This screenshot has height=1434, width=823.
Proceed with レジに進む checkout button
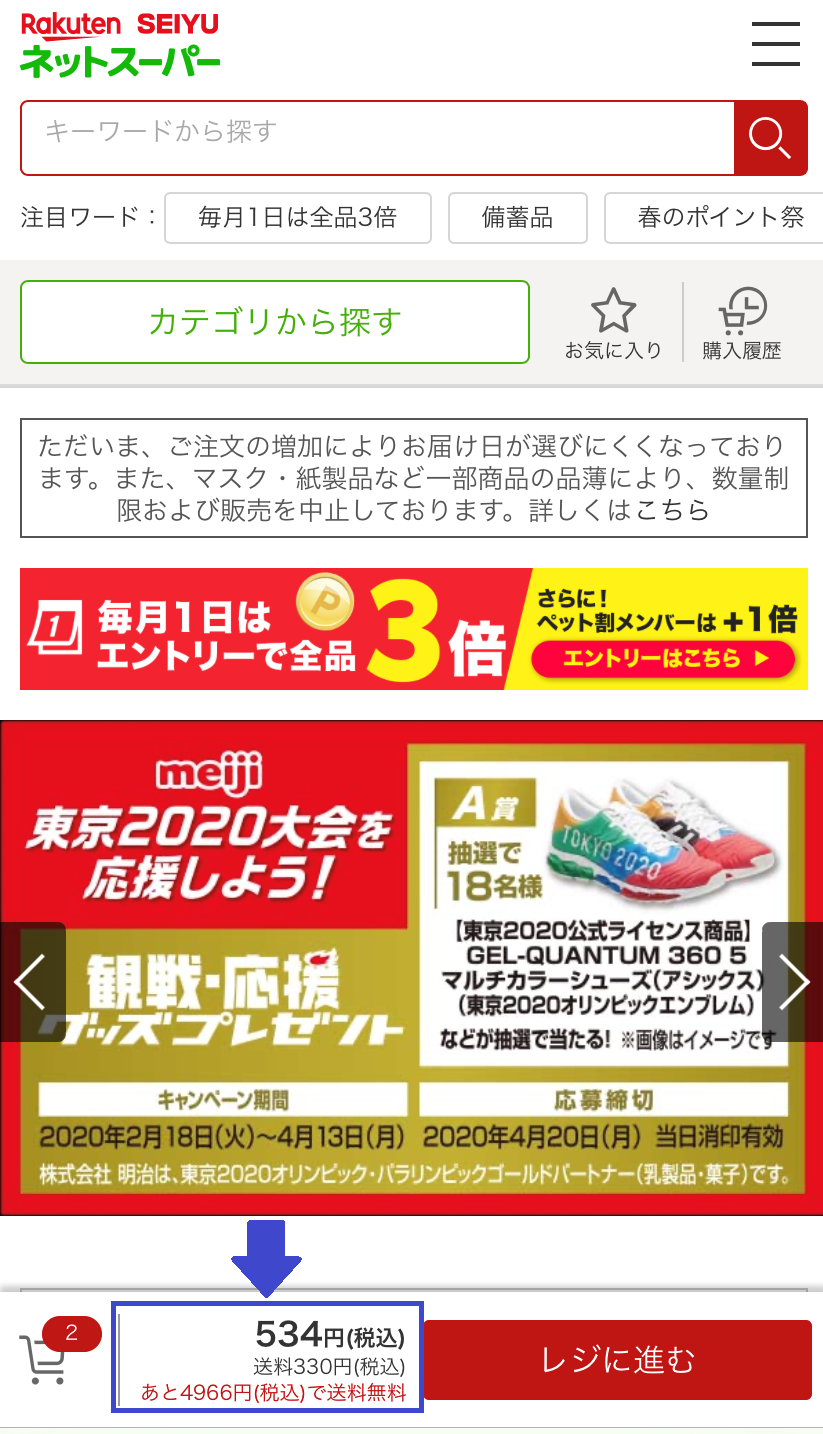(x=617, y=1360)
